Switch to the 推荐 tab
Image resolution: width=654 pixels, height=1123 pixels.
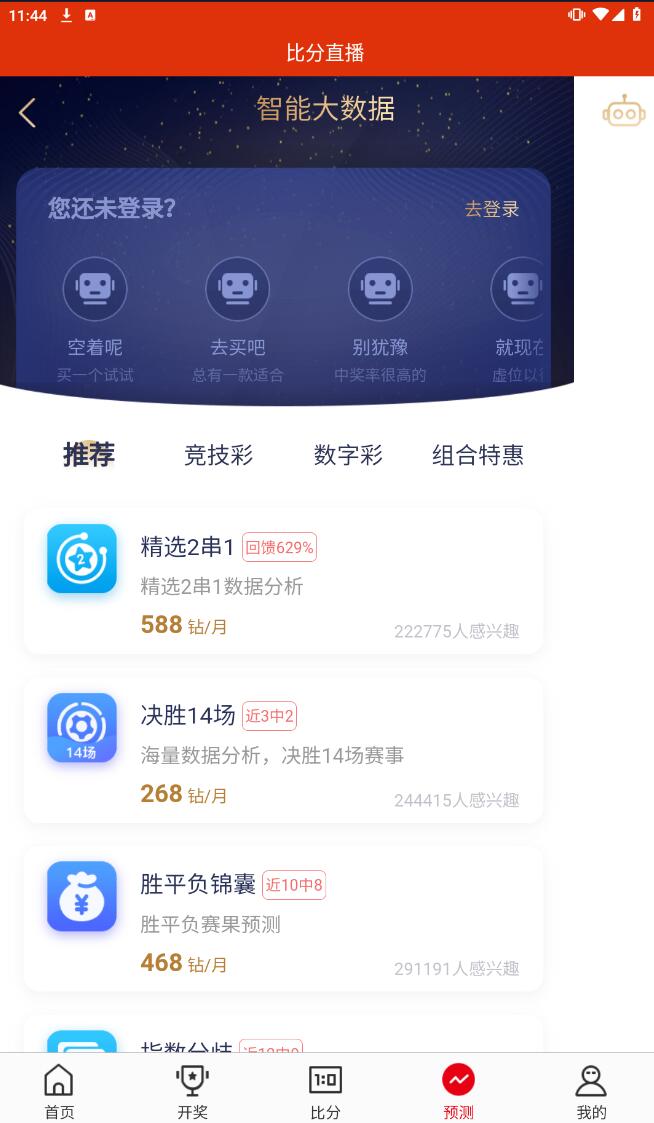(x=89, y=455)
